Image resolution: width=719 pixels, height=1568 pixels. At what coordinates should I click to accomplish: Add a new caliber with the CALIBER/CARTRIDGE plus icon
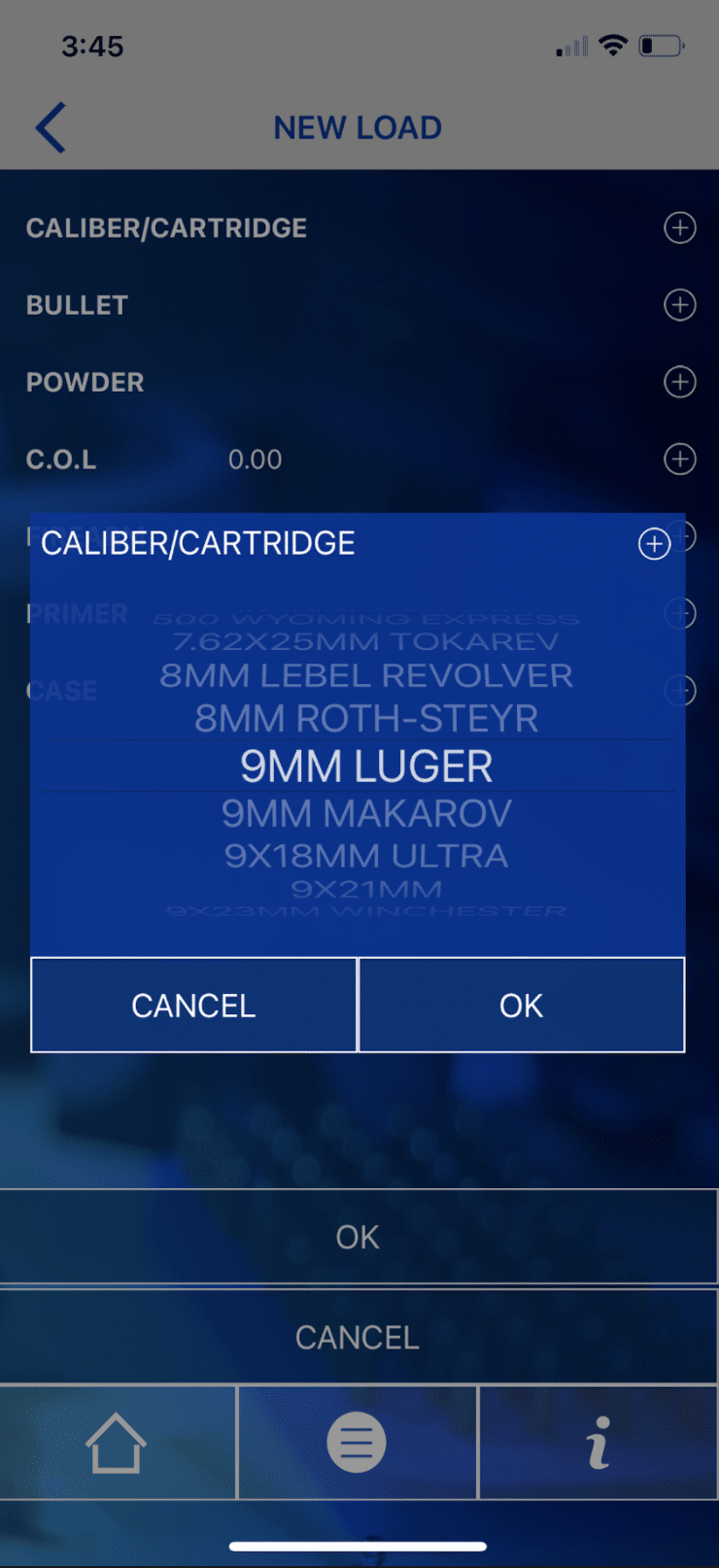tap(680, 228)
